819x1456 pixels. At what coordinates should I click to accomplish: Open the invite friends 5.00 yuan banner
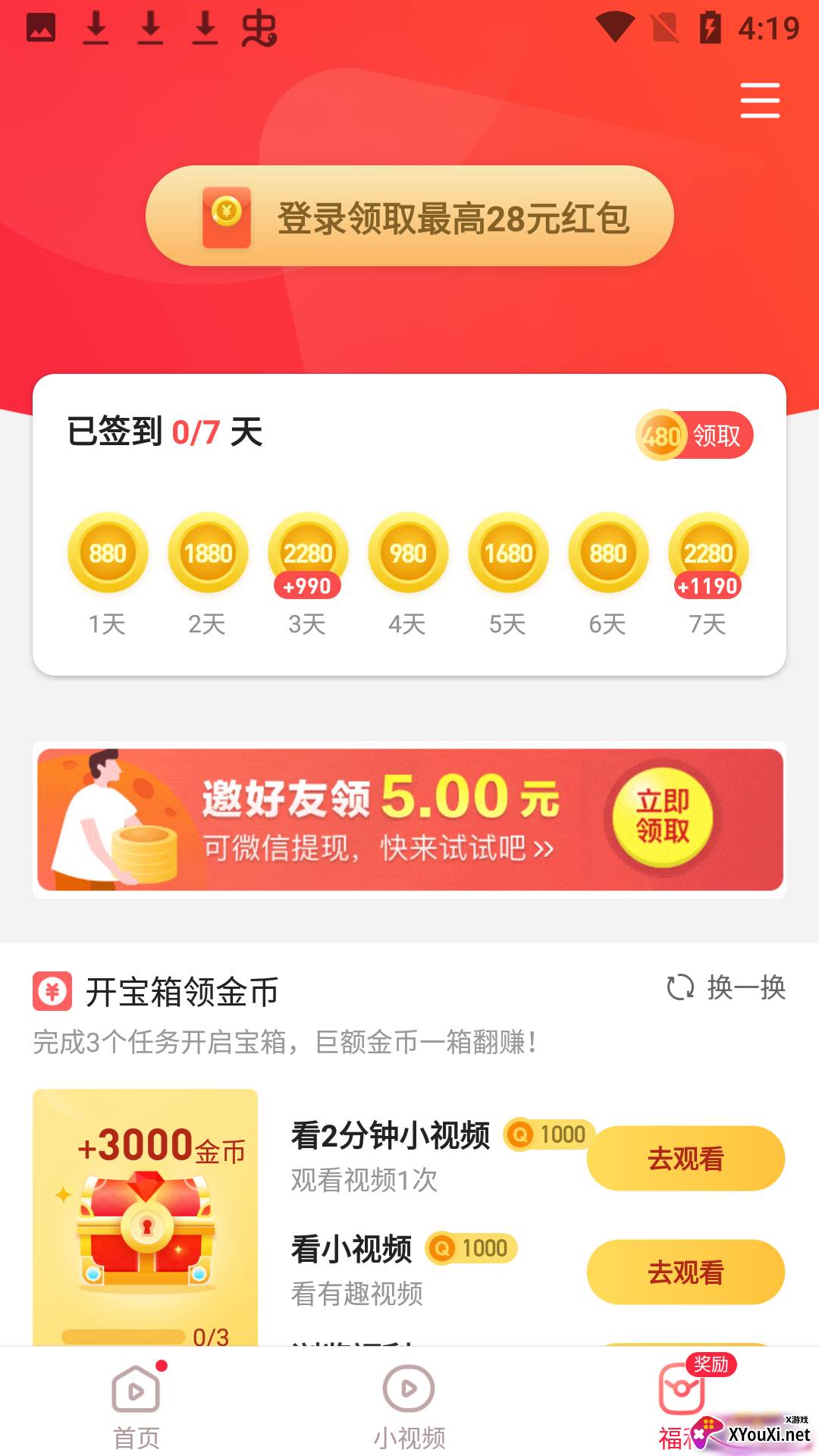[x=409, y=820]
